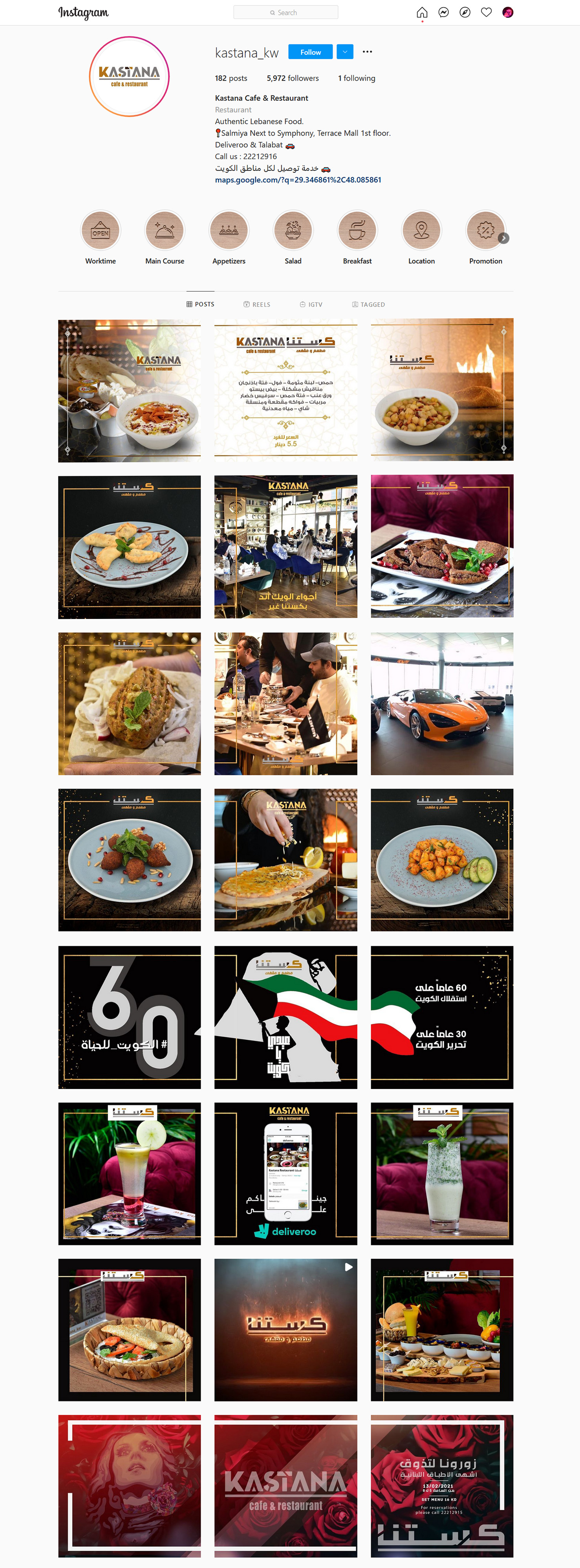Switch to the IGTV tab
This screenshot has height=1568, width=580.
pos(311,304)
